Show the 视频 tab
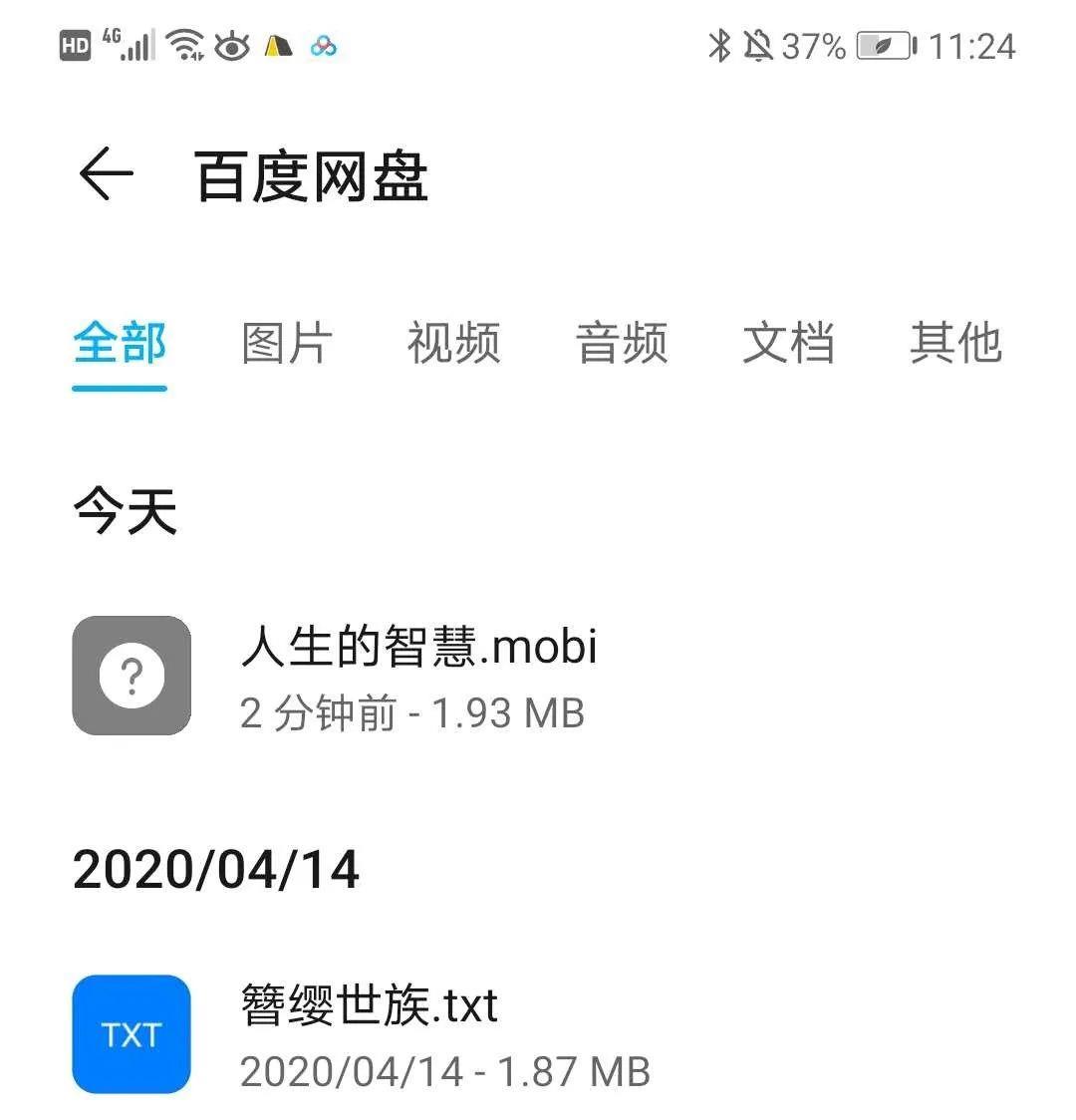This screenshot has height=1120, width=1076. click(453, 344)
